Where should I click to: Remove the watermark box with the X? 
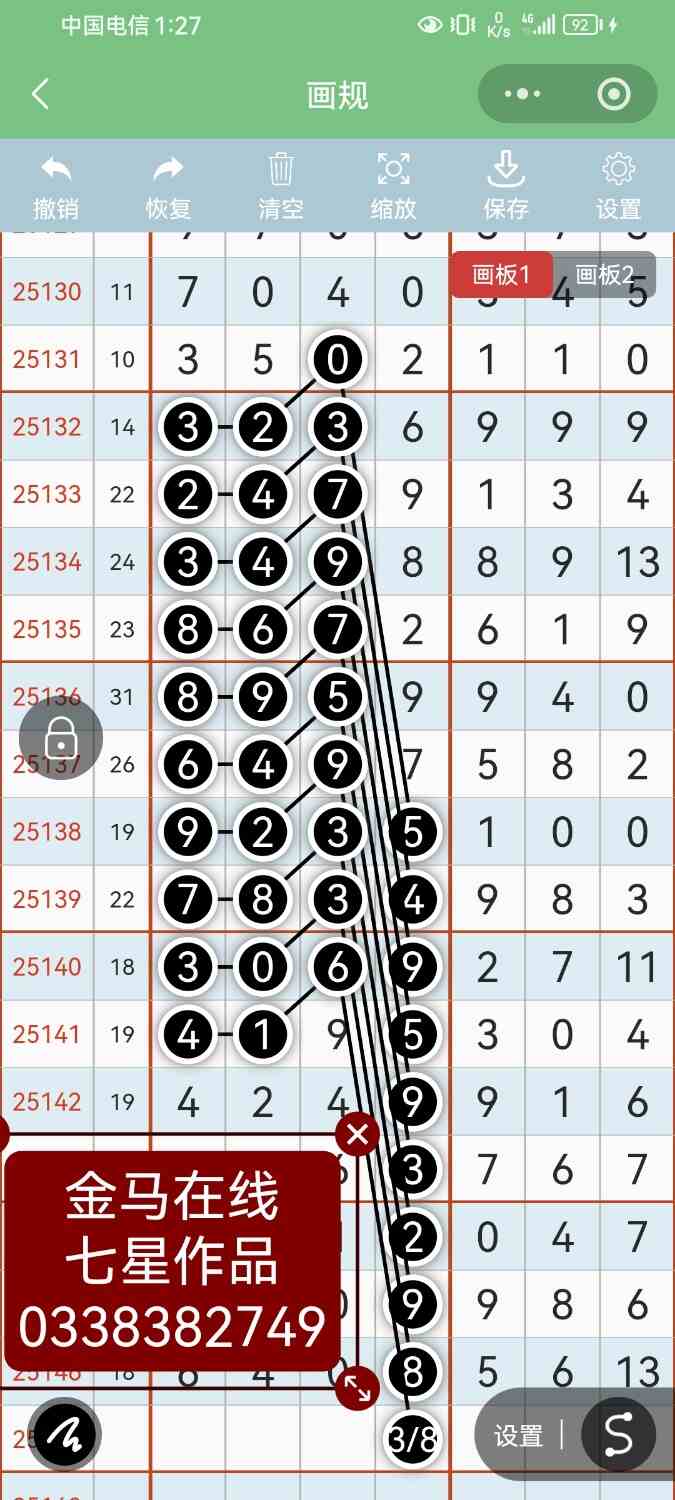(357, 1134)
